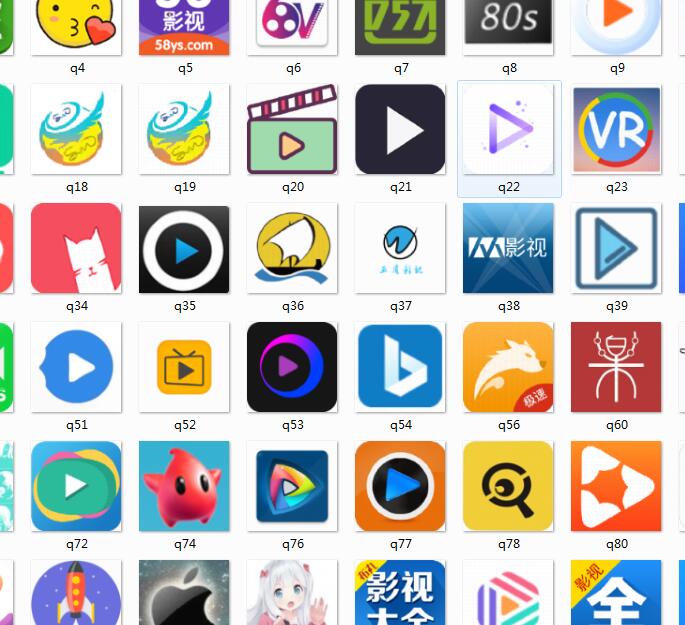Select the sailing ship image q36
685x625 pixels.
click(292, 248)
